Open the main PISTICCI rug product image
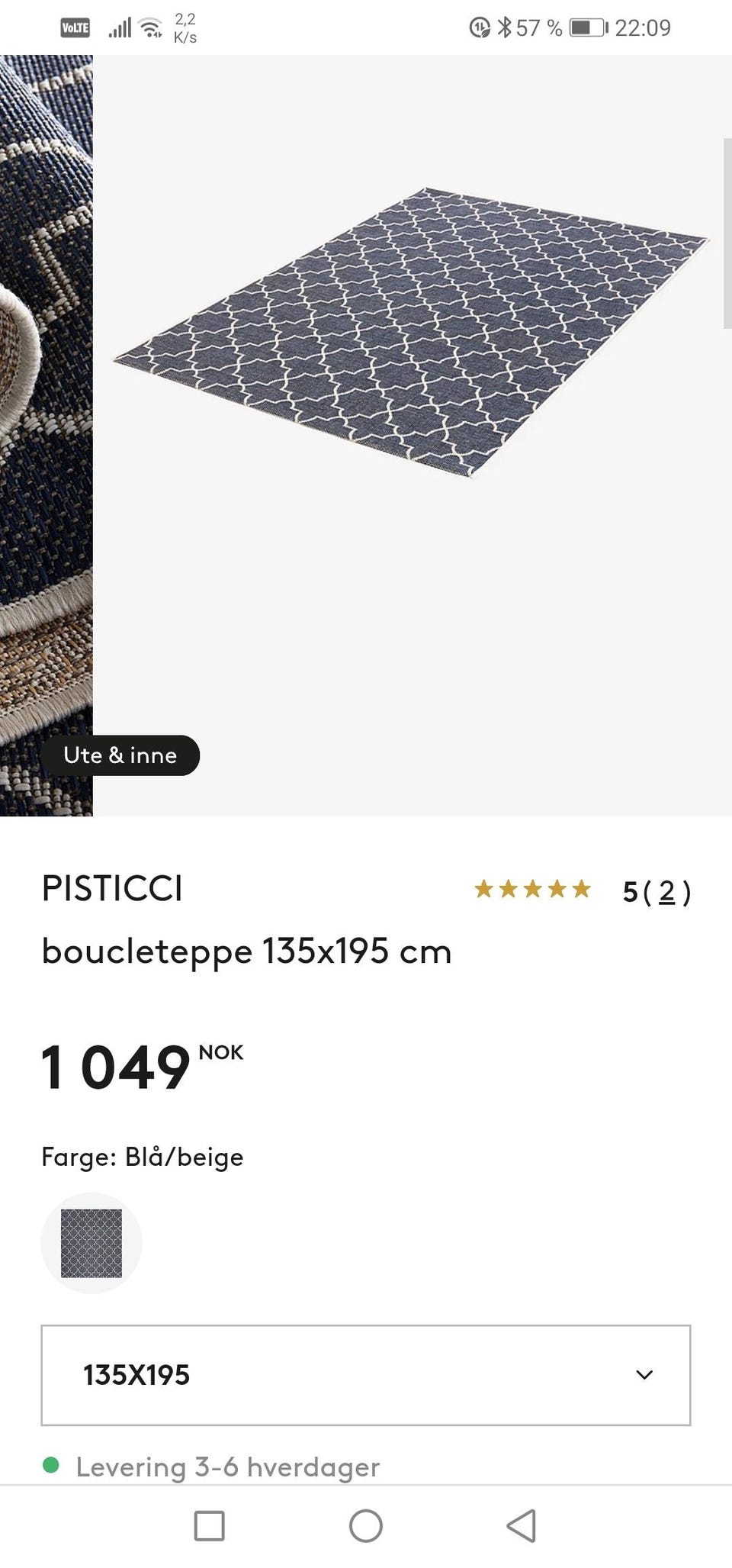The height and width of the screenshot is (1568, 732). tap(412, 333)
